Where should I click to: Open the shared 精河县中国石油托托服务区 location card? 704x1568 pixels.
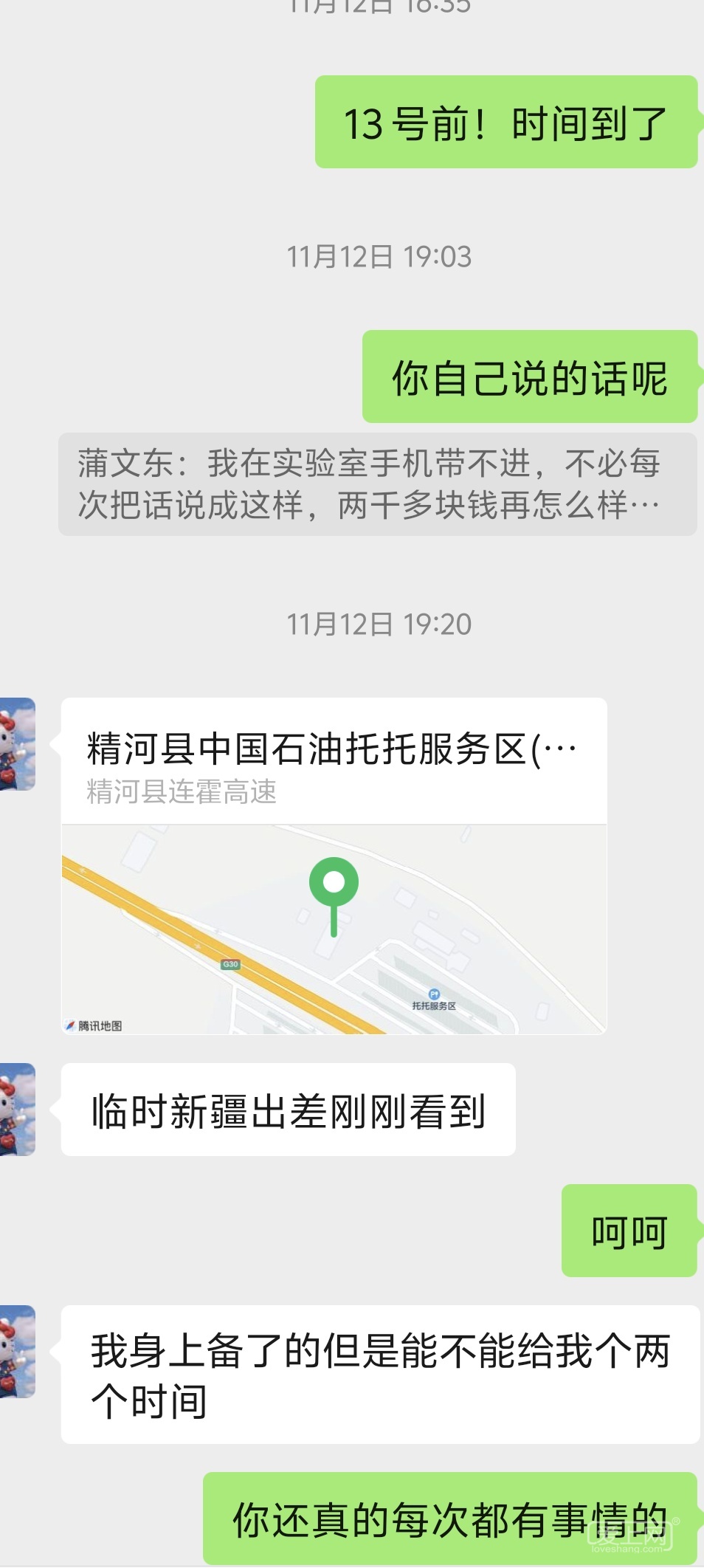334,865
